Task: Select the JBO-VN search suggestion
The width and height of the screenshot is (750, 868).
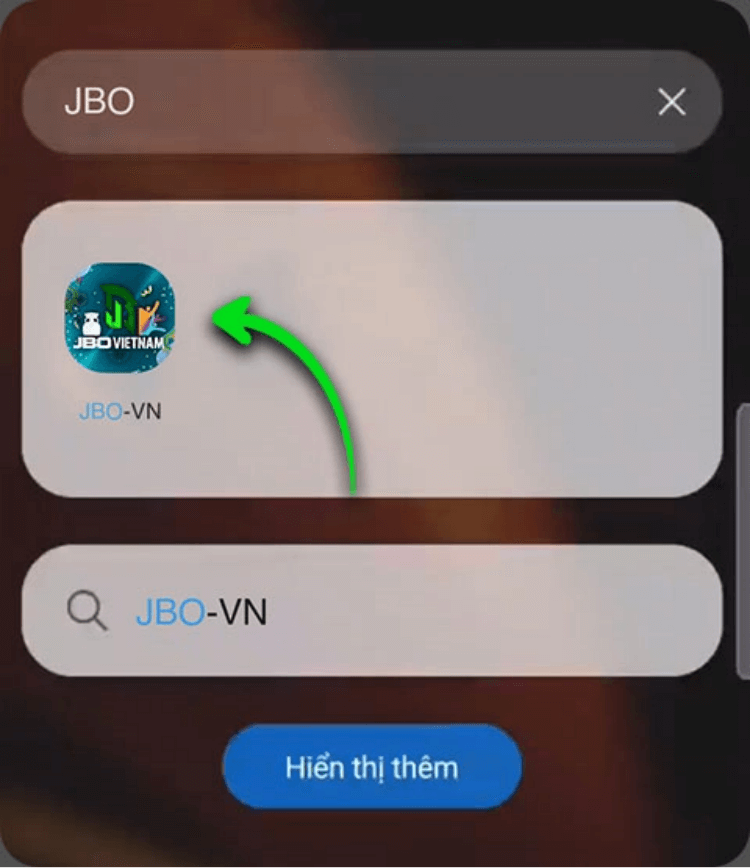Action: coord(370,611)
